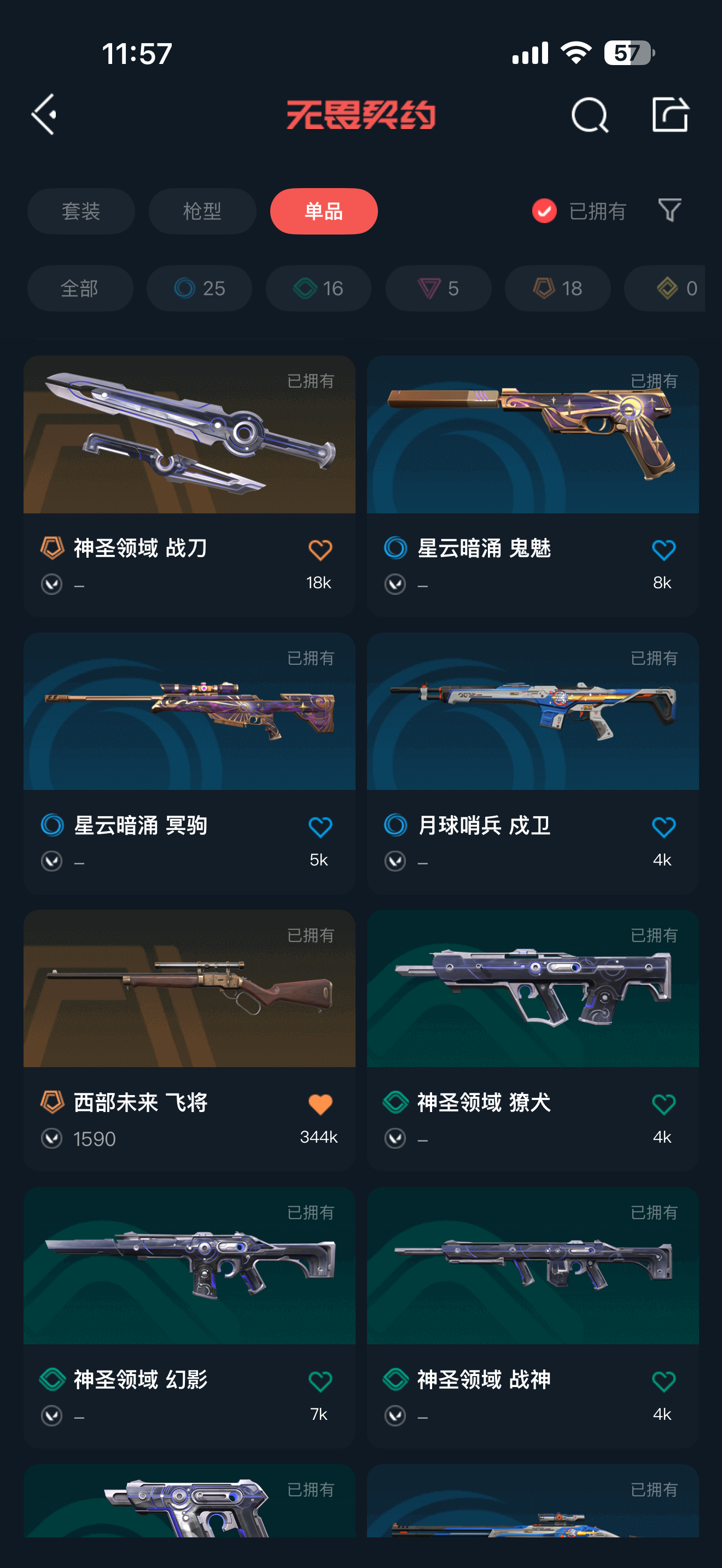
Task: Like the 神圣领域 幻影 skin
Action: point(320,1381)
